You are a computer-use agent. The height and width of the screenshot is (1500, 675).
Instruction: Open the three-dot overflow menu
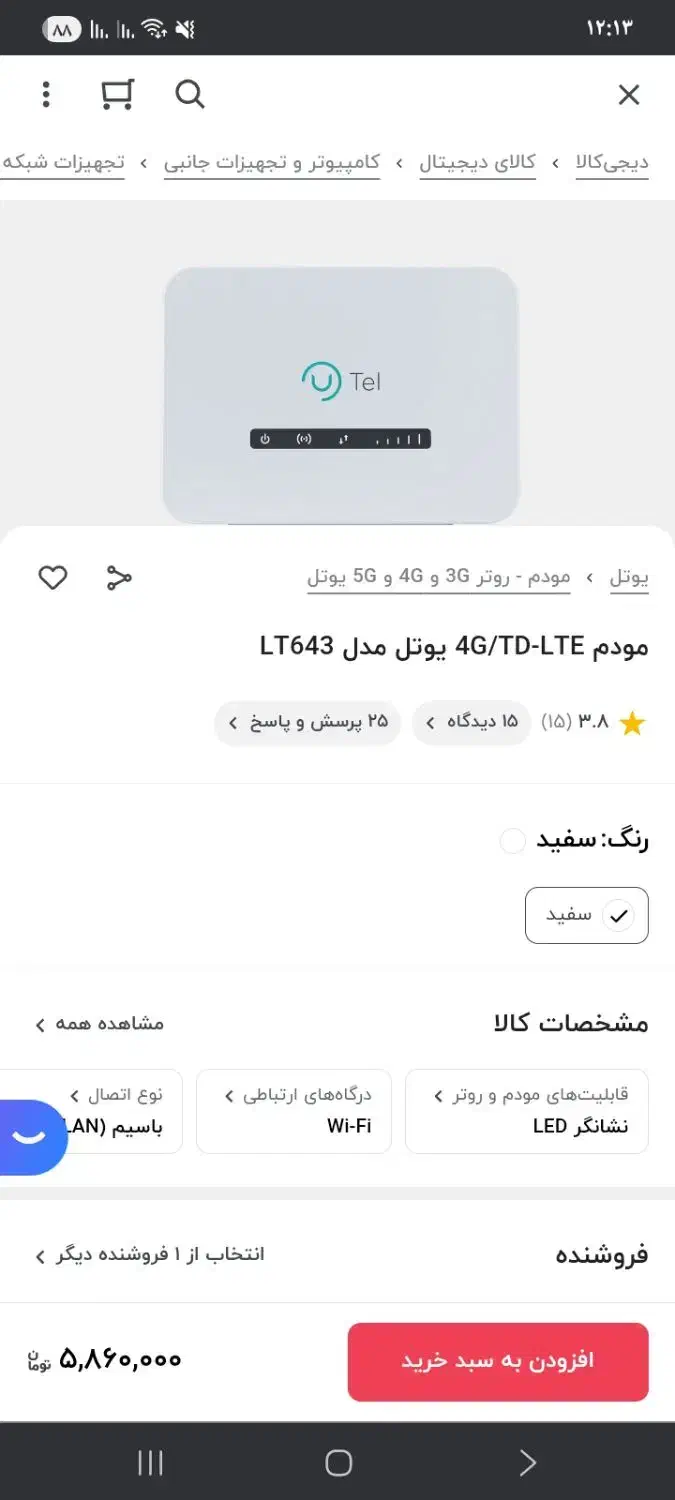pyautogui.click(x=46, y=95)
